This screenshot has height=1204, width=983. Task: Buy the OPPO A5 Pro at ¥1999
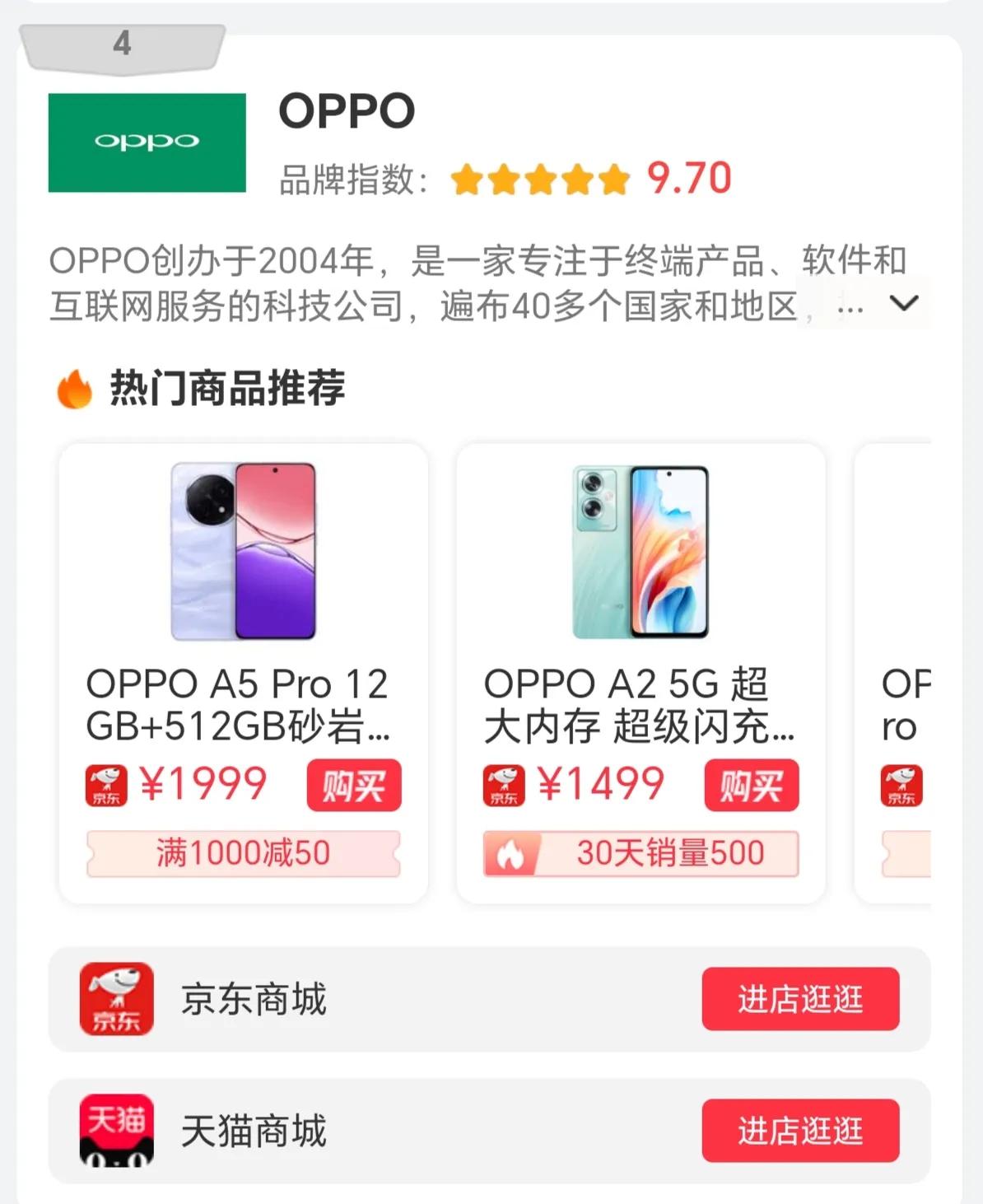(354, 786)
